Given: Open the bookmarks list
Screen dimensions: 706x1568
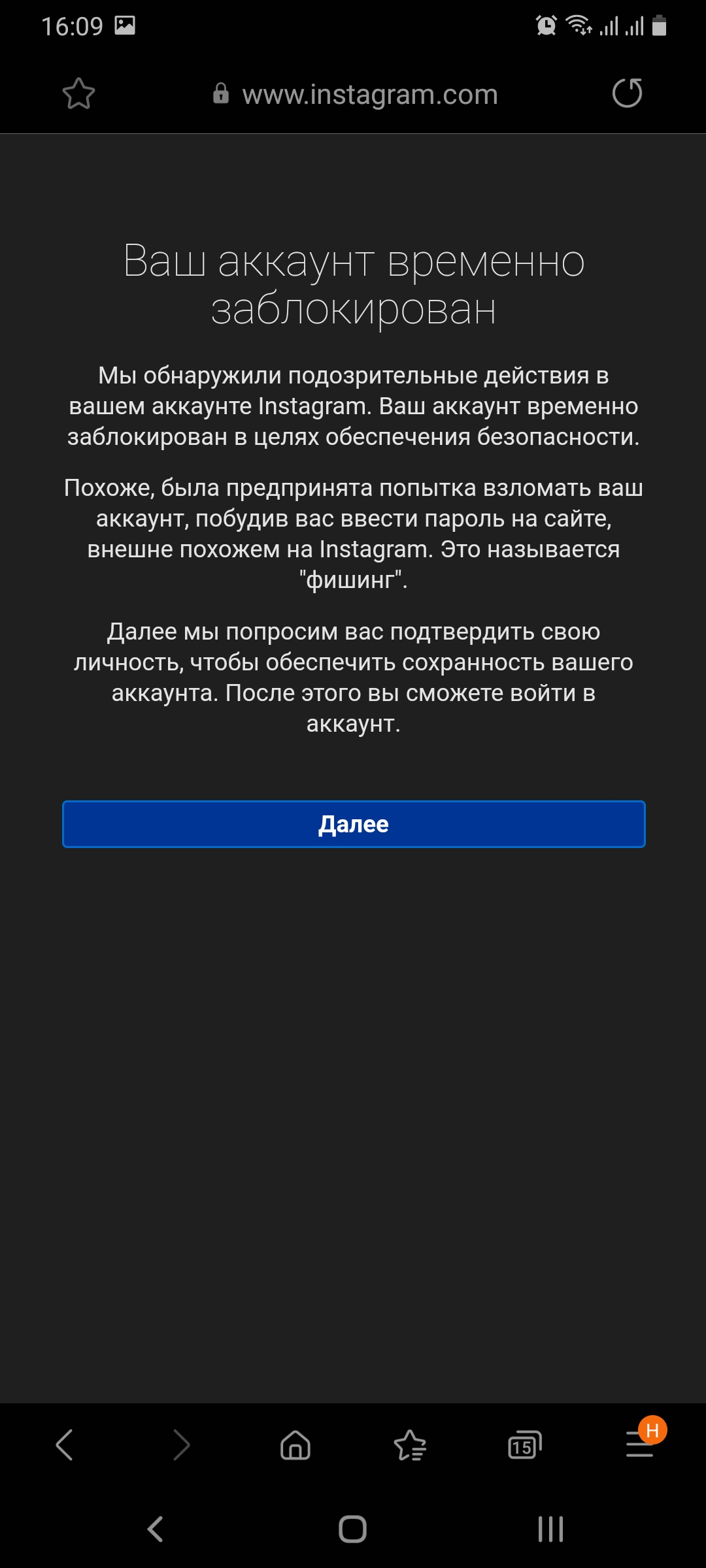Looking at the screenshot, I should click(x=410, y=1445).
